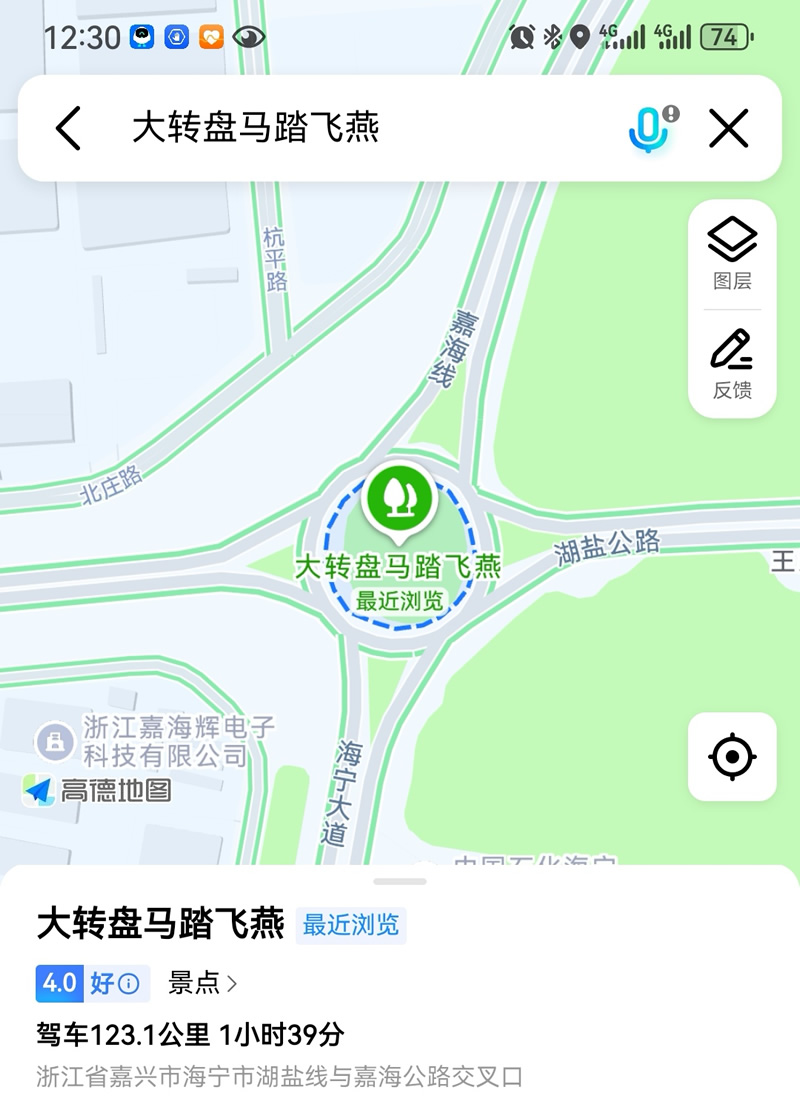Open the 景点 category link
The height and width of the screenshot is (1099, 800).
202,983
